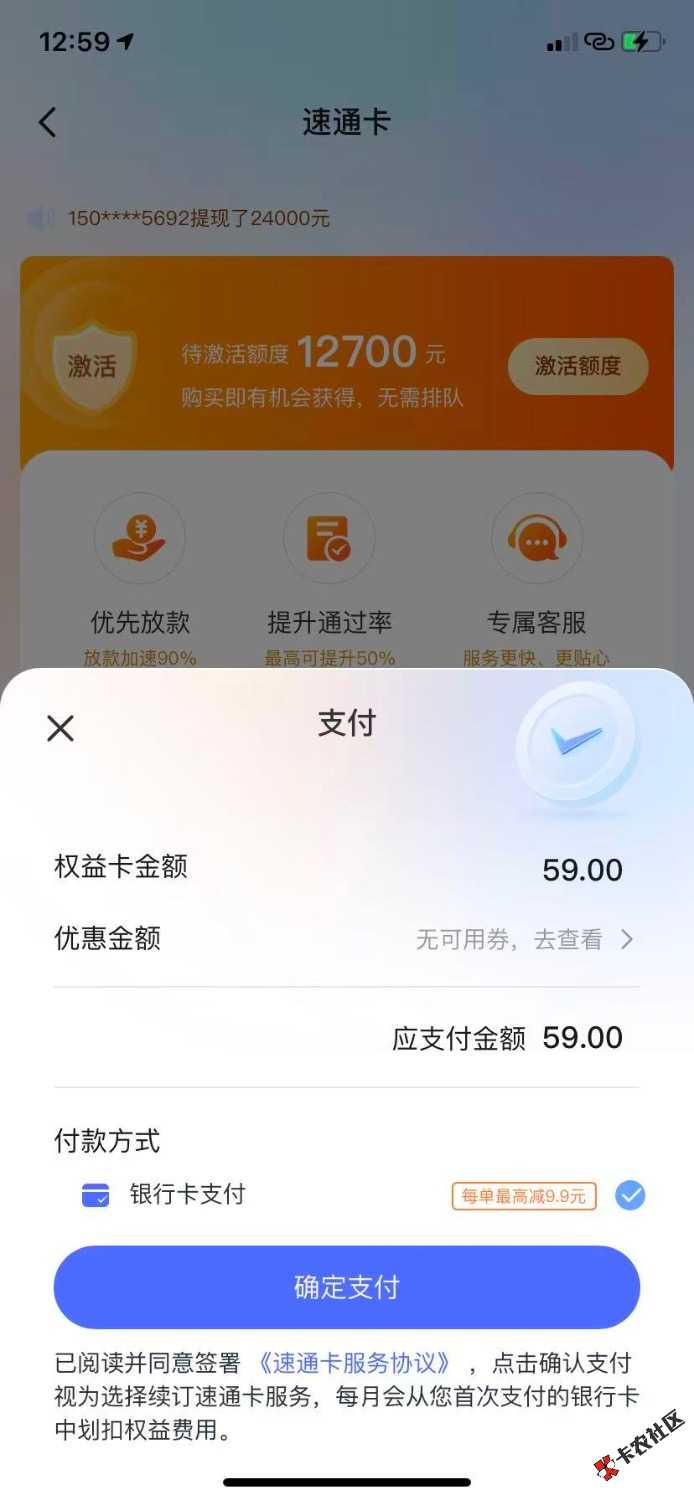Confirm payment with 确定支付
Viewport: 694px width, 1500px height.
pos(346,1286)
